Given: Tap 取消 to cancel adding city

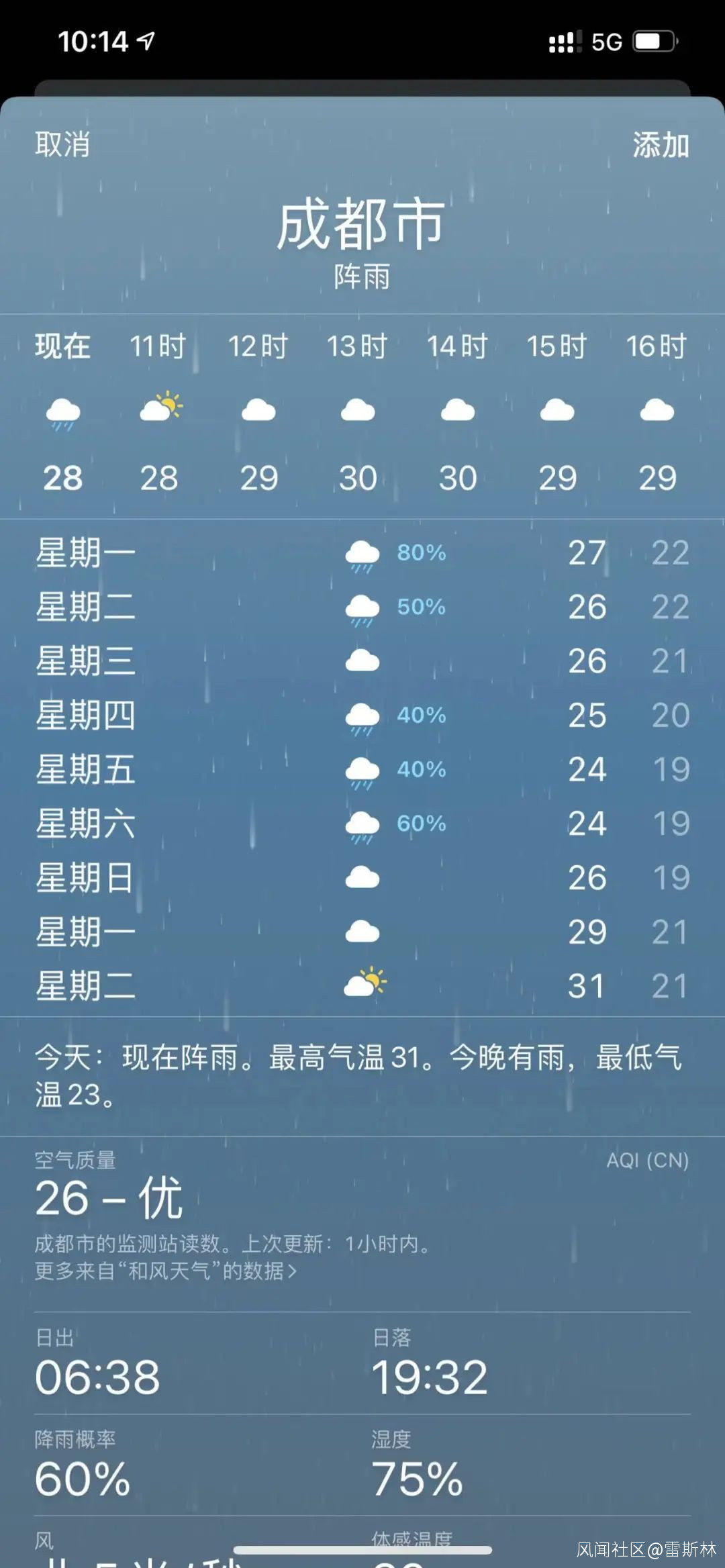Looking at the screenshot, I should pyautogui.click(x=62, y=144).
